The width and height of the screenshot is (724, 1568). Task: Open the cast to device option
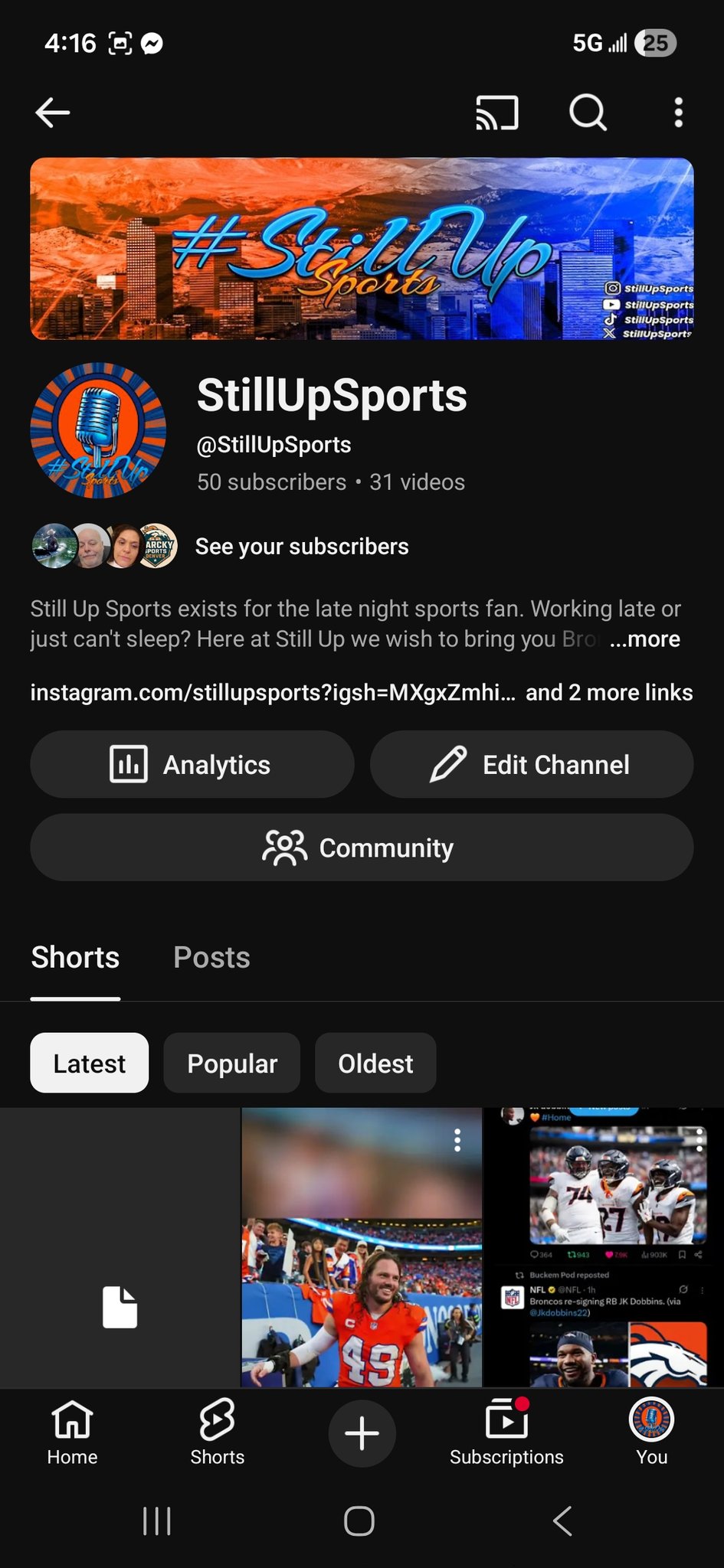click(x=497, y=113)
